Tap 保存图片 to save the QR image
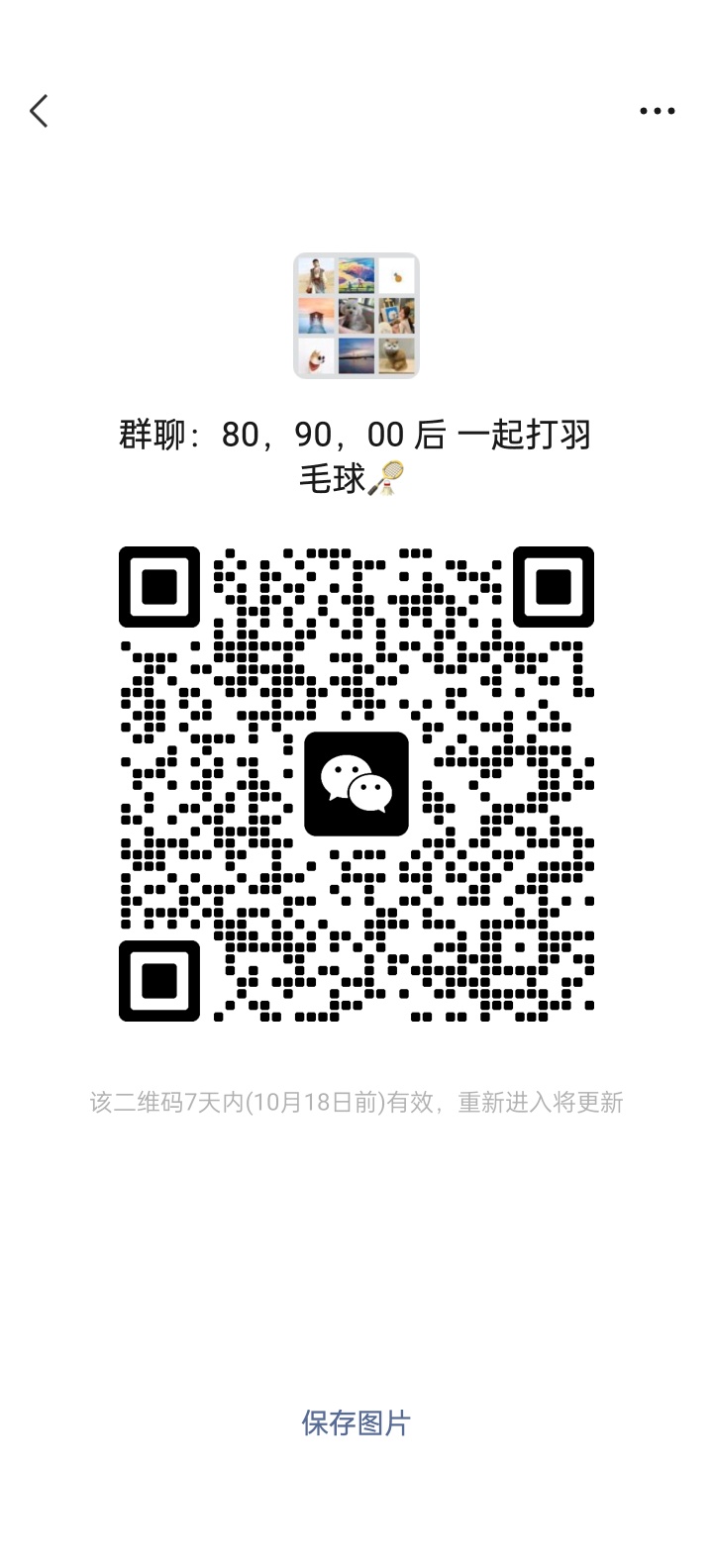This screenshot has width=713, height=1568. point(356,1423)
